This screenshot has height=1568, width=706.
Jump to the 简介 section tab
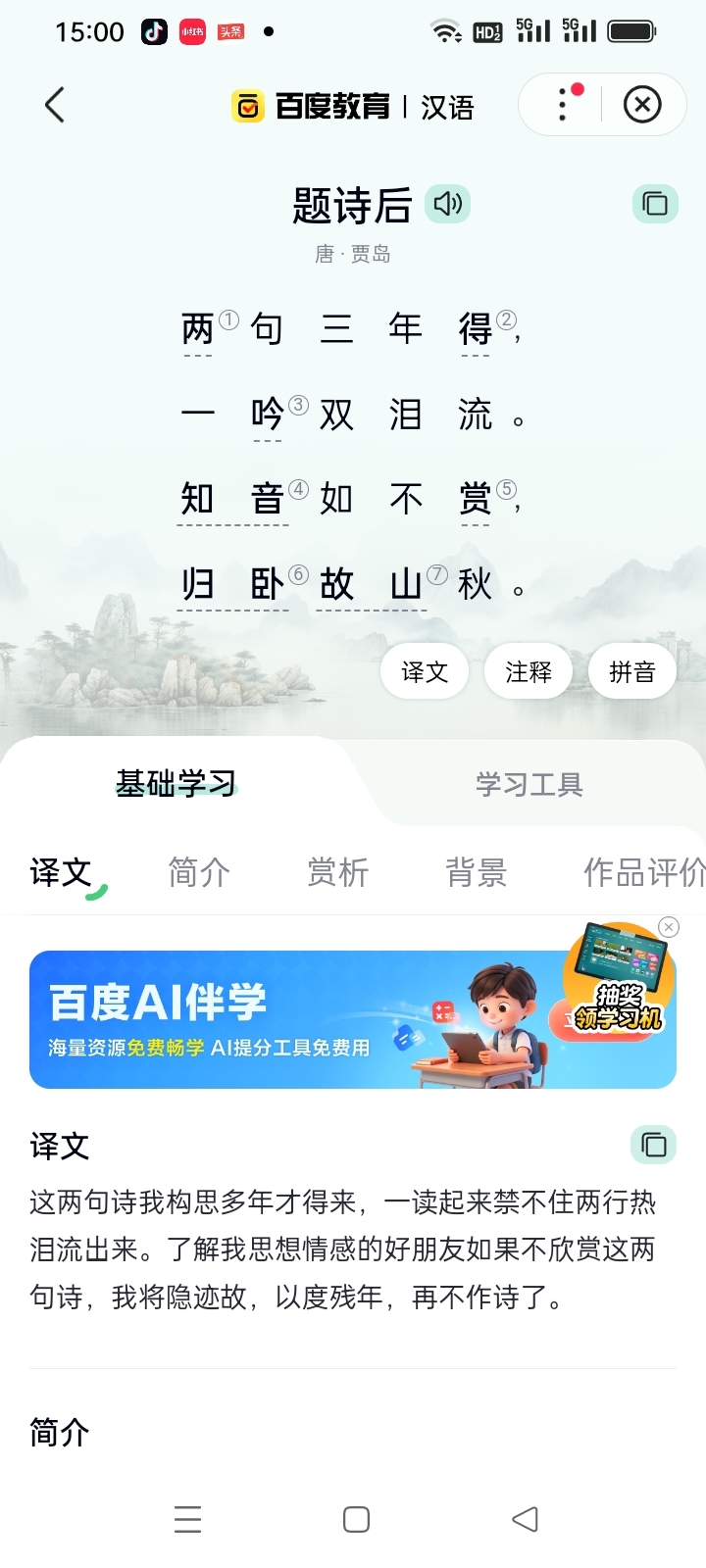pos(199,871)
